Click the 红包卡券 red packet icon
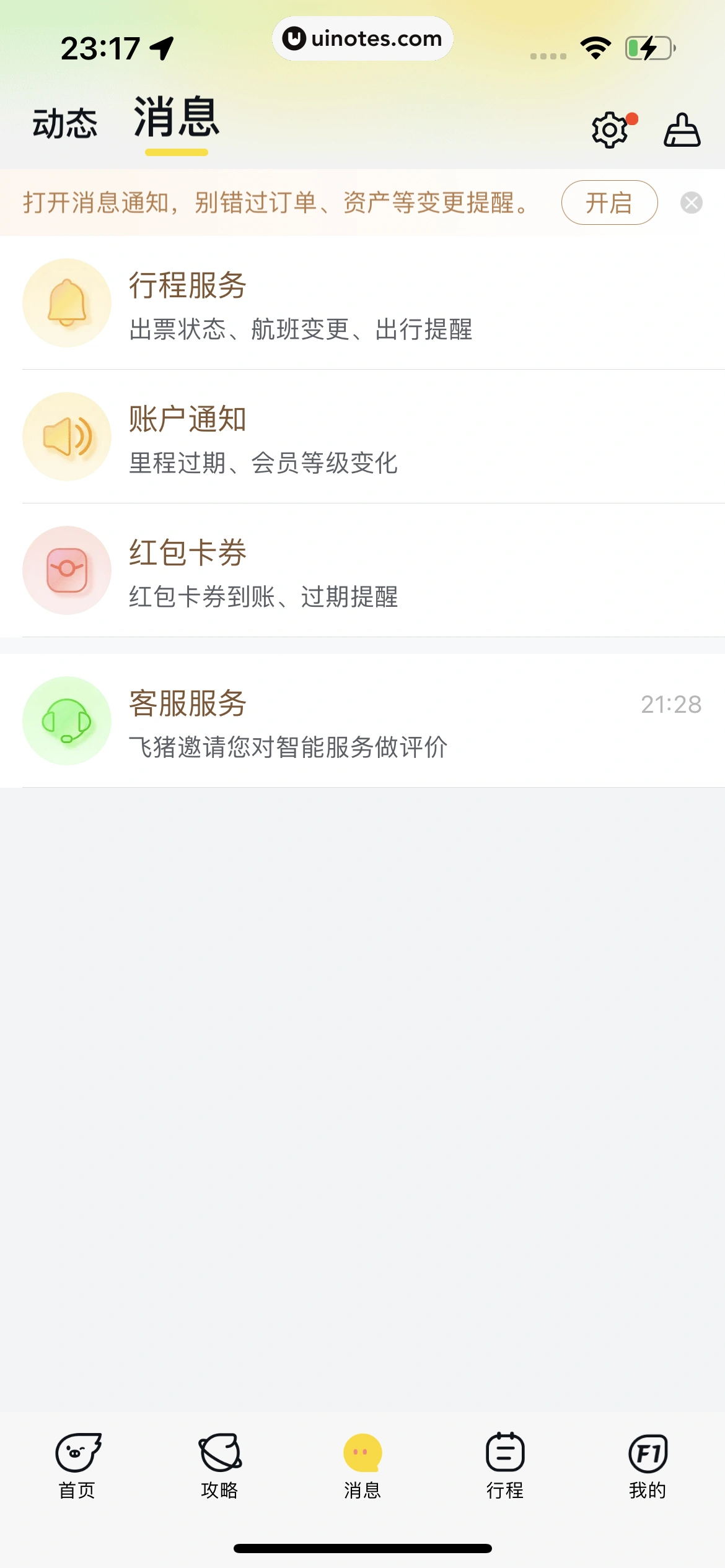Viewport: 725px width, 1568px height. [67, 570]
